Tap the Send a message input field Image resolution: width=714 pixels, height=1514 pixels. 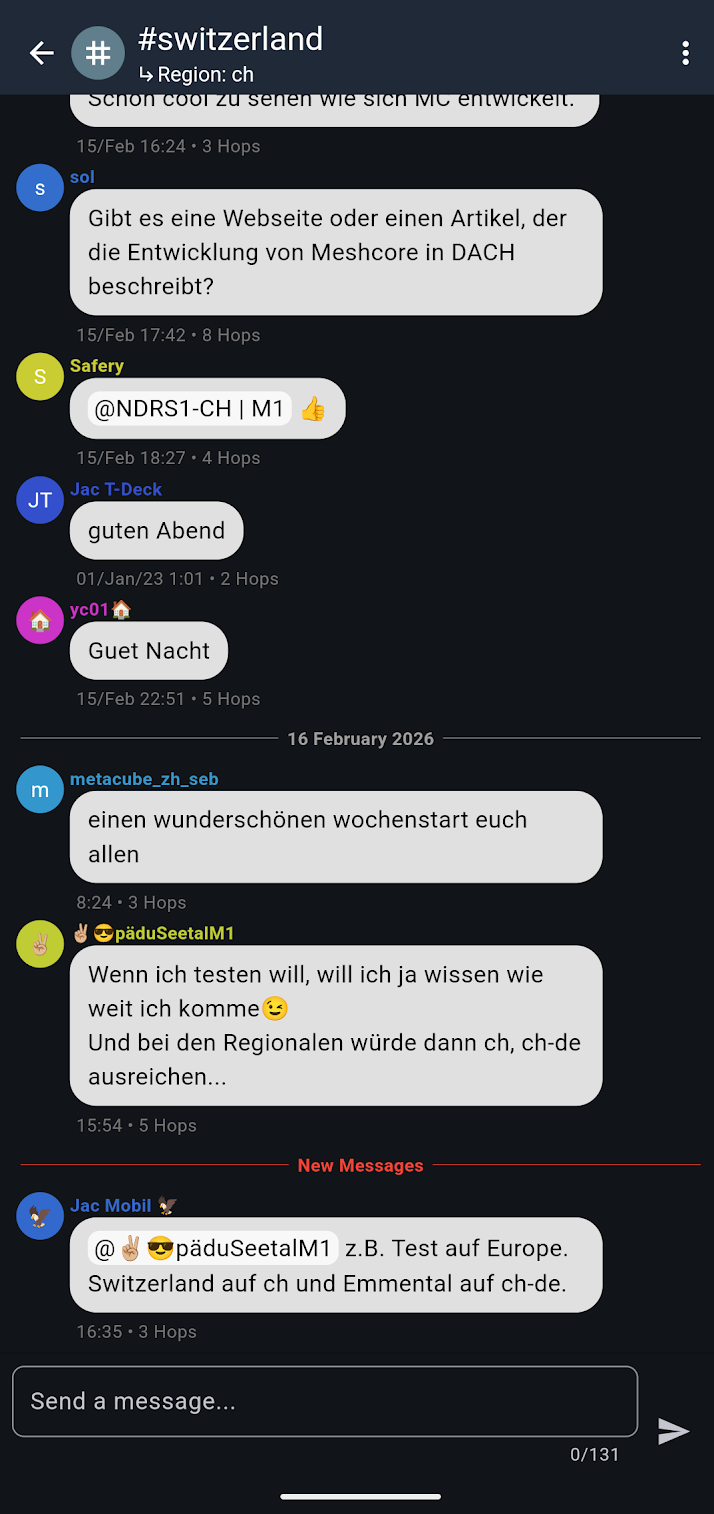coord(325,1401)
